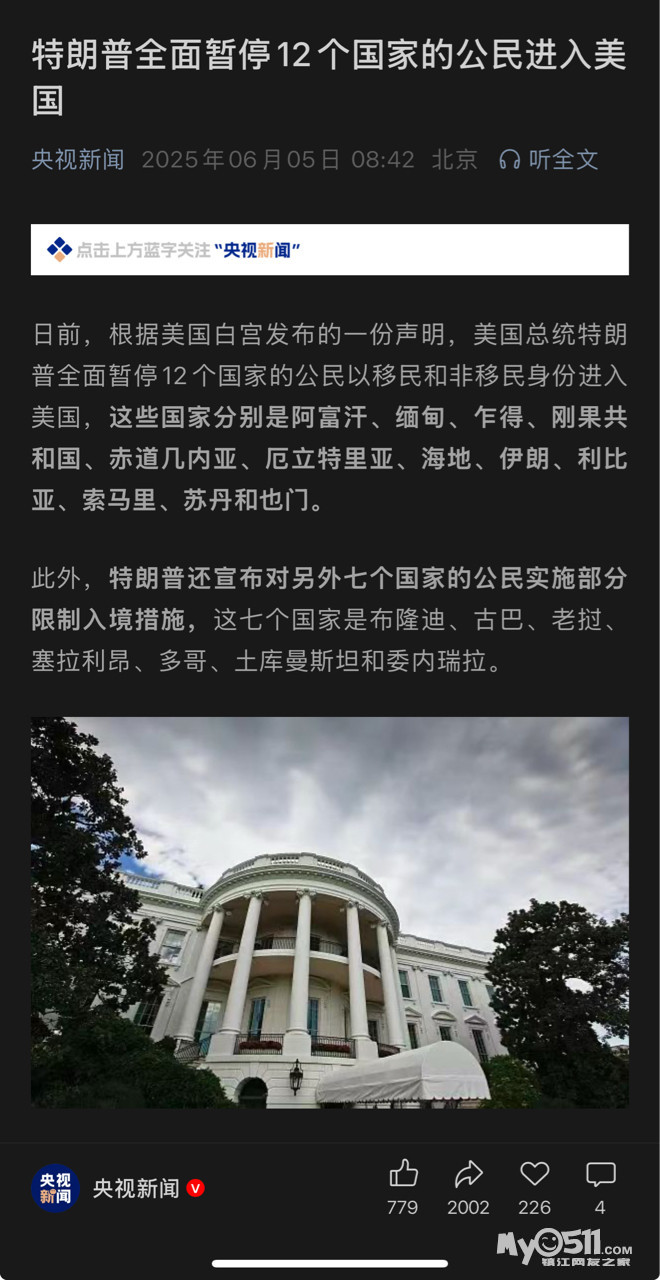
Task: Open the White House photo
Action: click(x=330, y=912)
